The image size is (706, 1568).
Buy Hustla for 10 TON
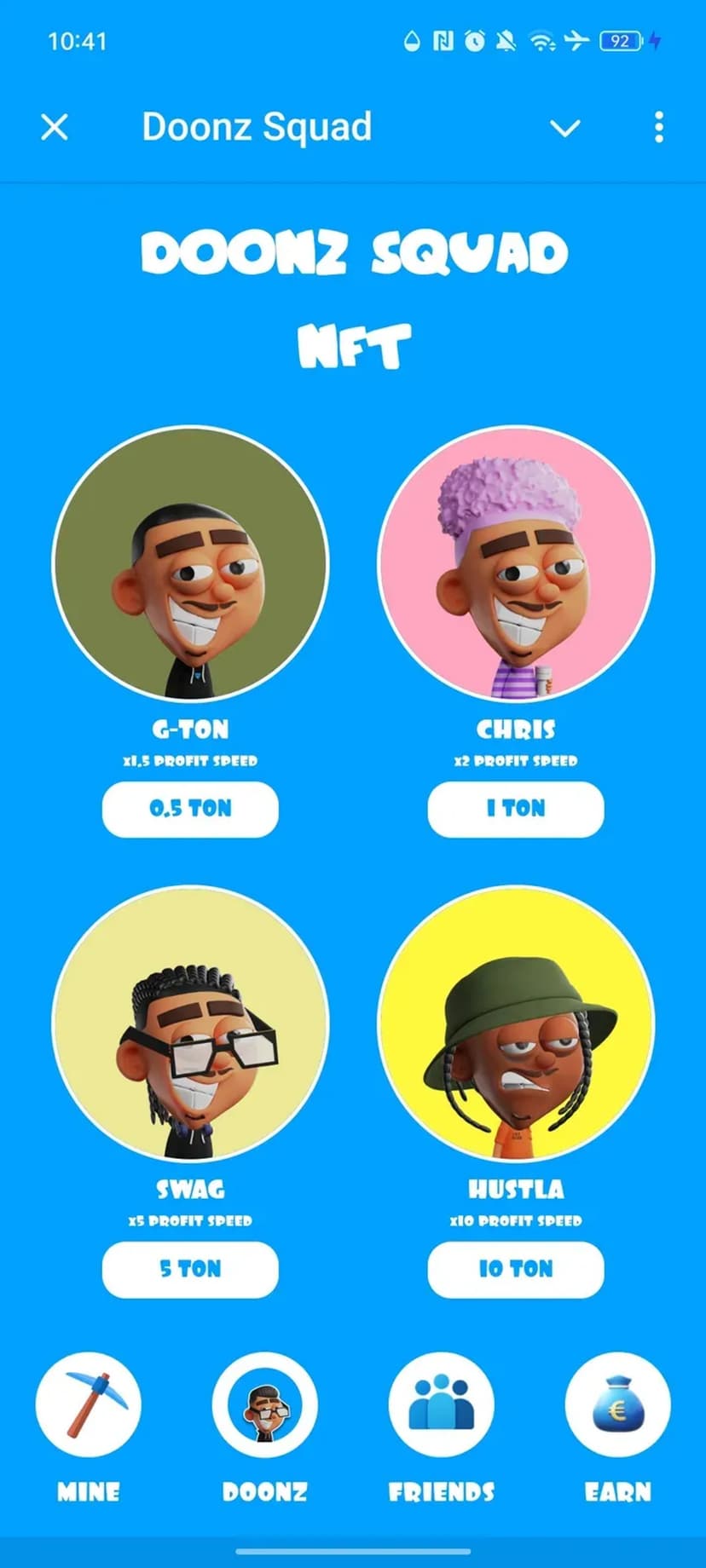[x=516, y=1269]
